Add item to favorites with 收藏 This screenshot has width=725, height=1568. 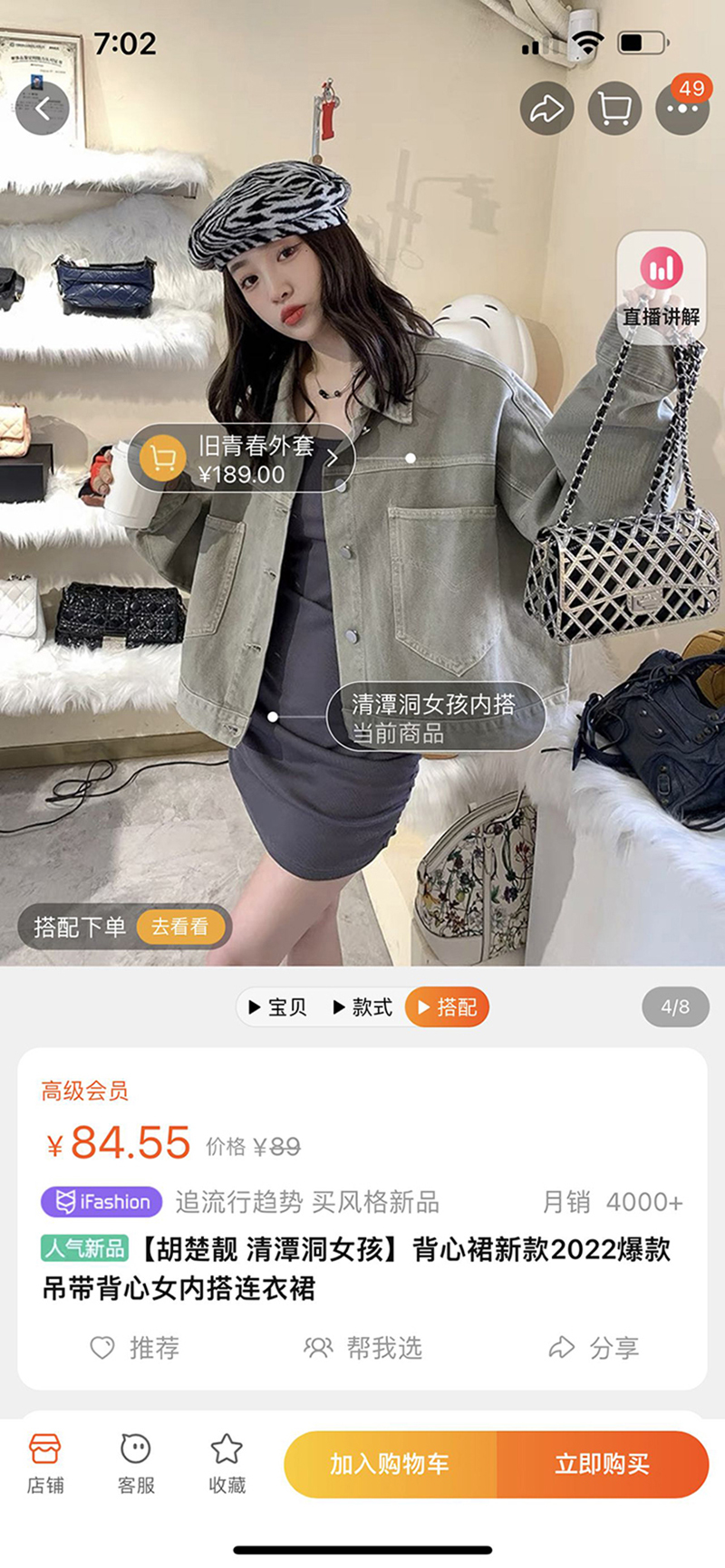(227, 1463)
